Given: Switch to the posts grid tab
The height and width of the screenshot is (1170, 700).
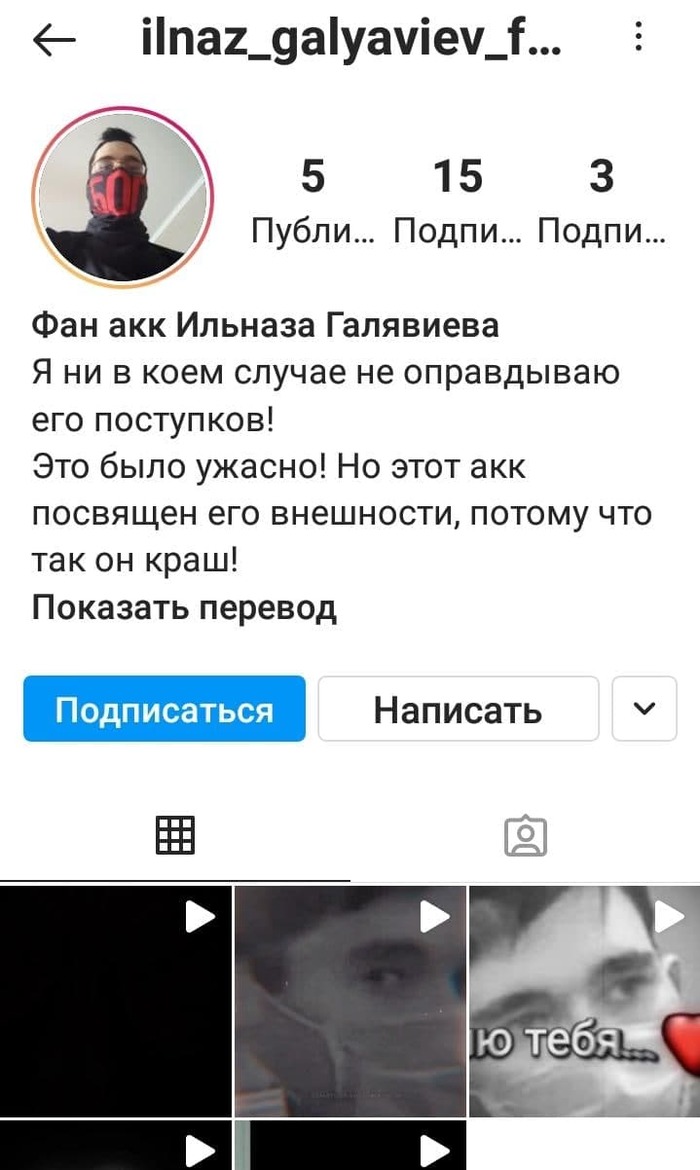Looking at the screenshot, I should (x=175, y=833).
